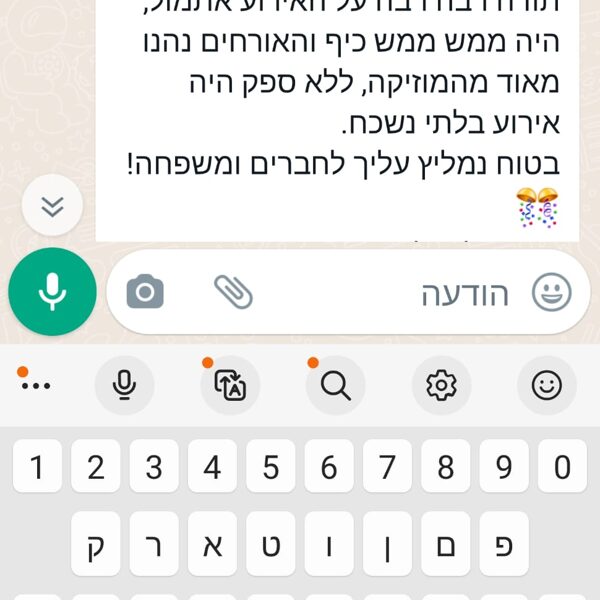Open the keyboard translate tool
Screen dimensions: 600x600
(x=230, y=385)
